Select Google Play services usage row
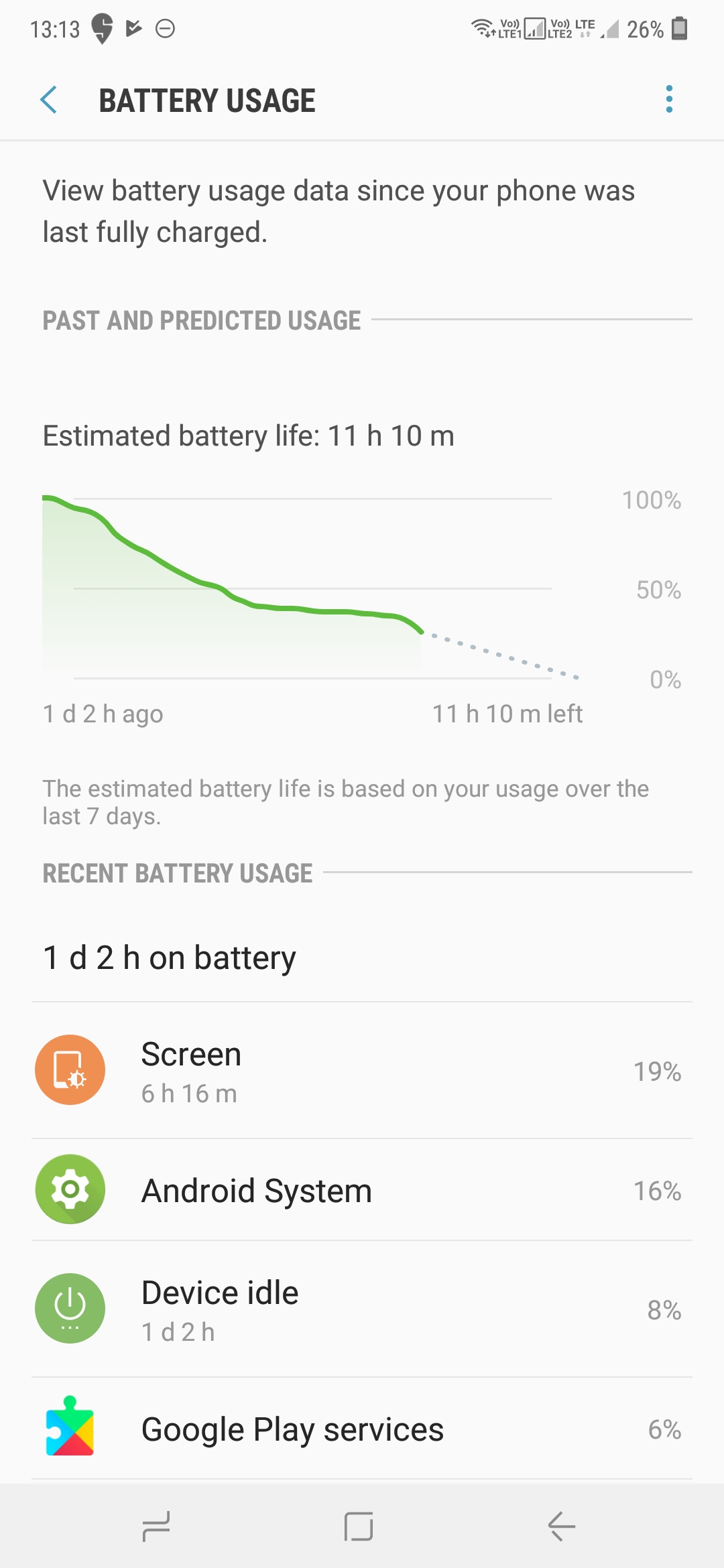724x1568 pixels. coord(362,1429)
